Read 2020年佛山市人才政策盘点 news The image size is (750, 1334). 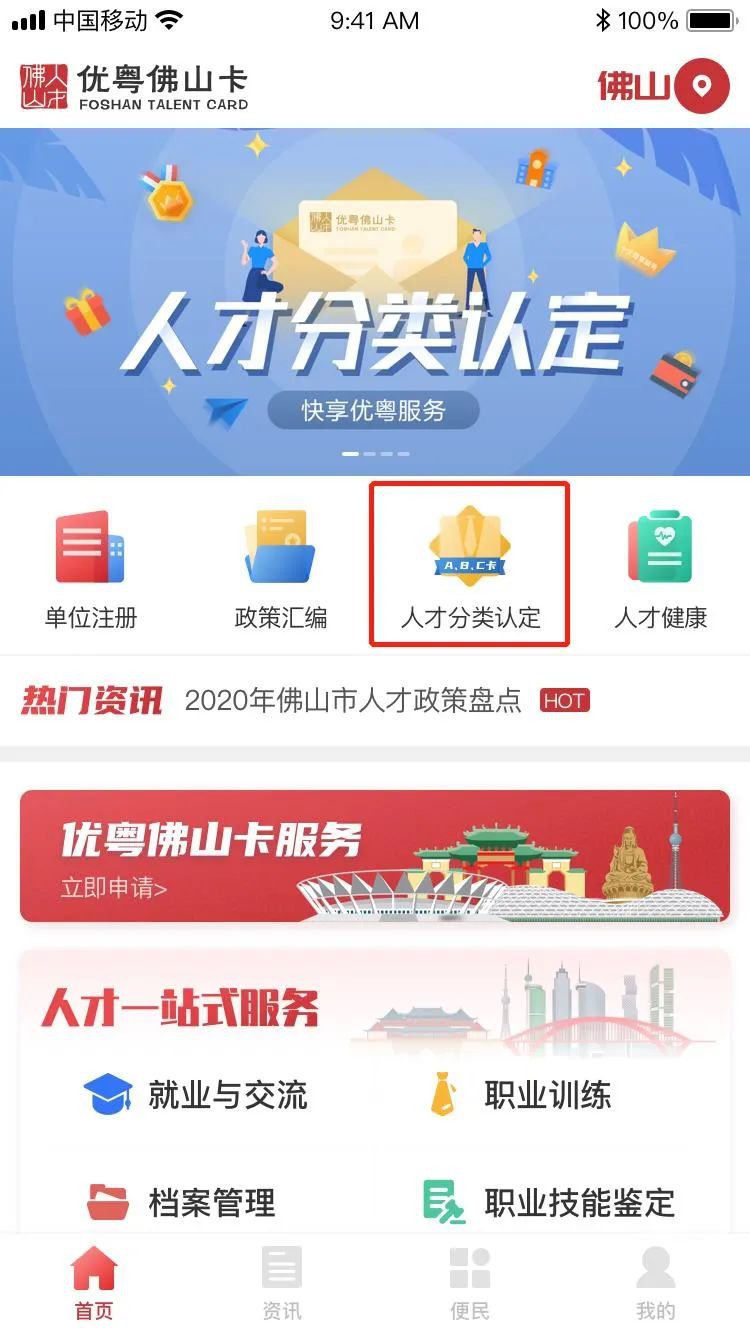353,701
